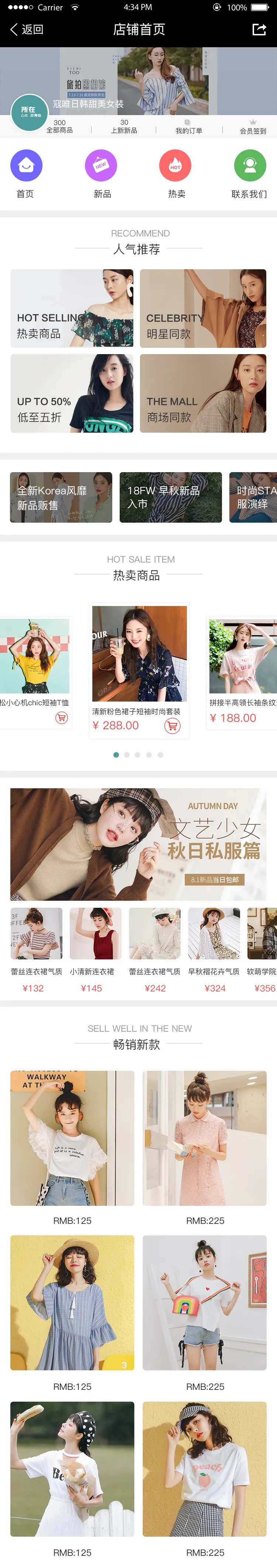Image resolution: width=277 pixels, height=1568 pixels.
Task: Open the CELEBRITY 明星同款 card
Action: point(202,309)
